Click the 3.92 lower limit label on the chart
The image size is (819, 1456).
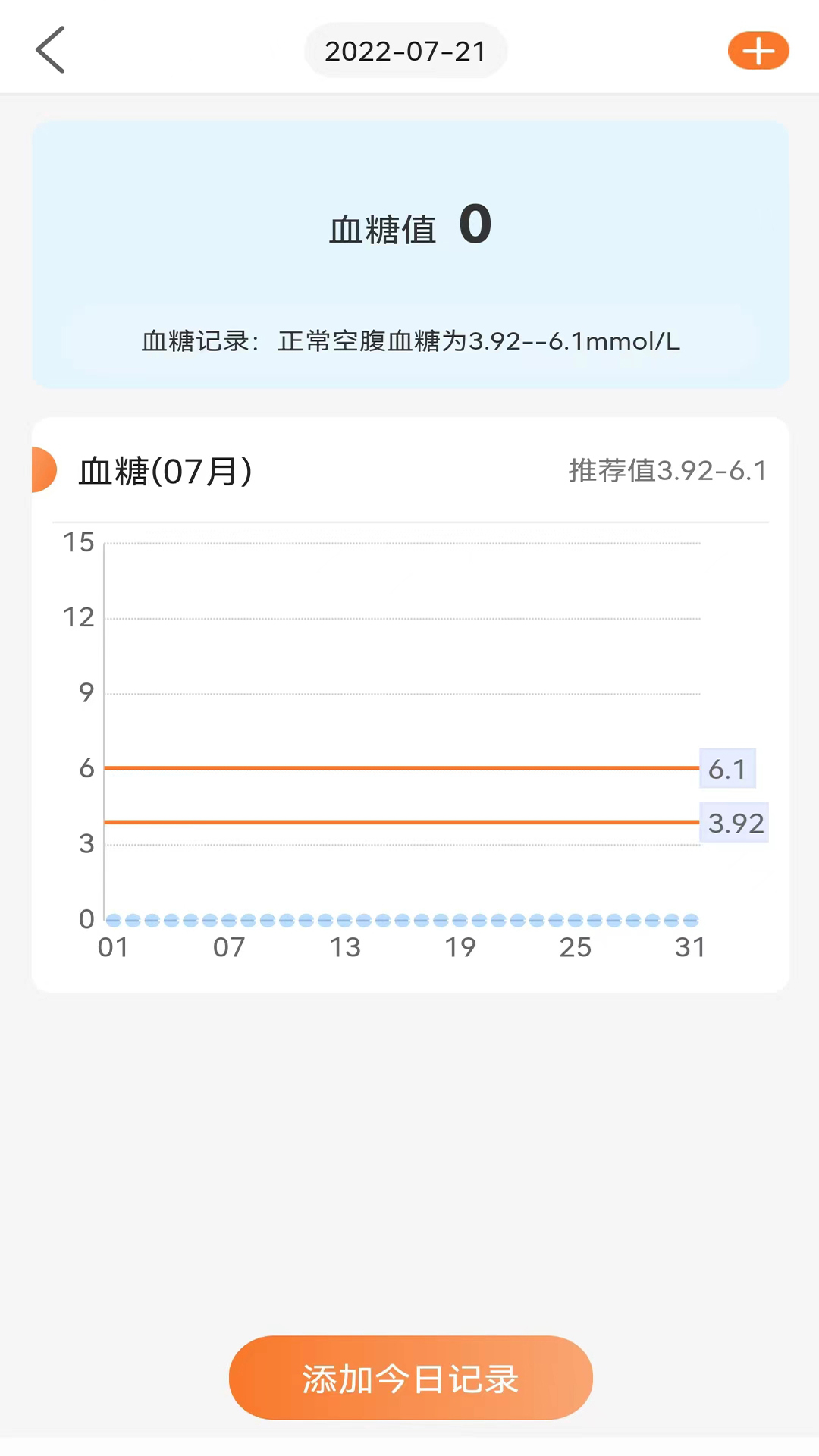[x=733, y=823]
